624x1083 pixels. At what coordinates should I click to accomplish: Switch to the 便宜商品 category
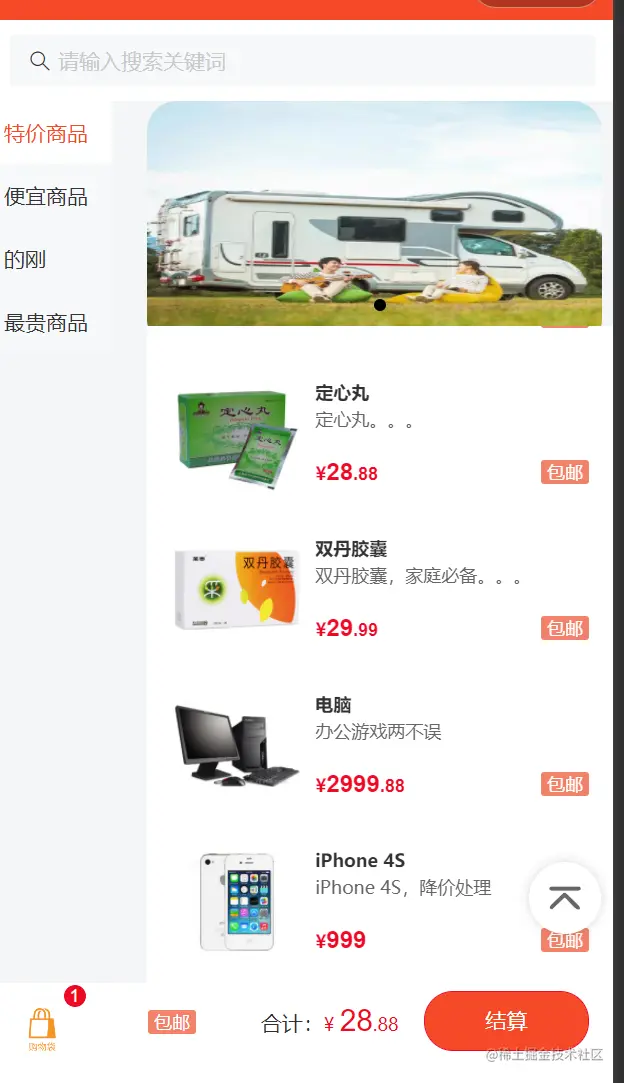(47, 197)
